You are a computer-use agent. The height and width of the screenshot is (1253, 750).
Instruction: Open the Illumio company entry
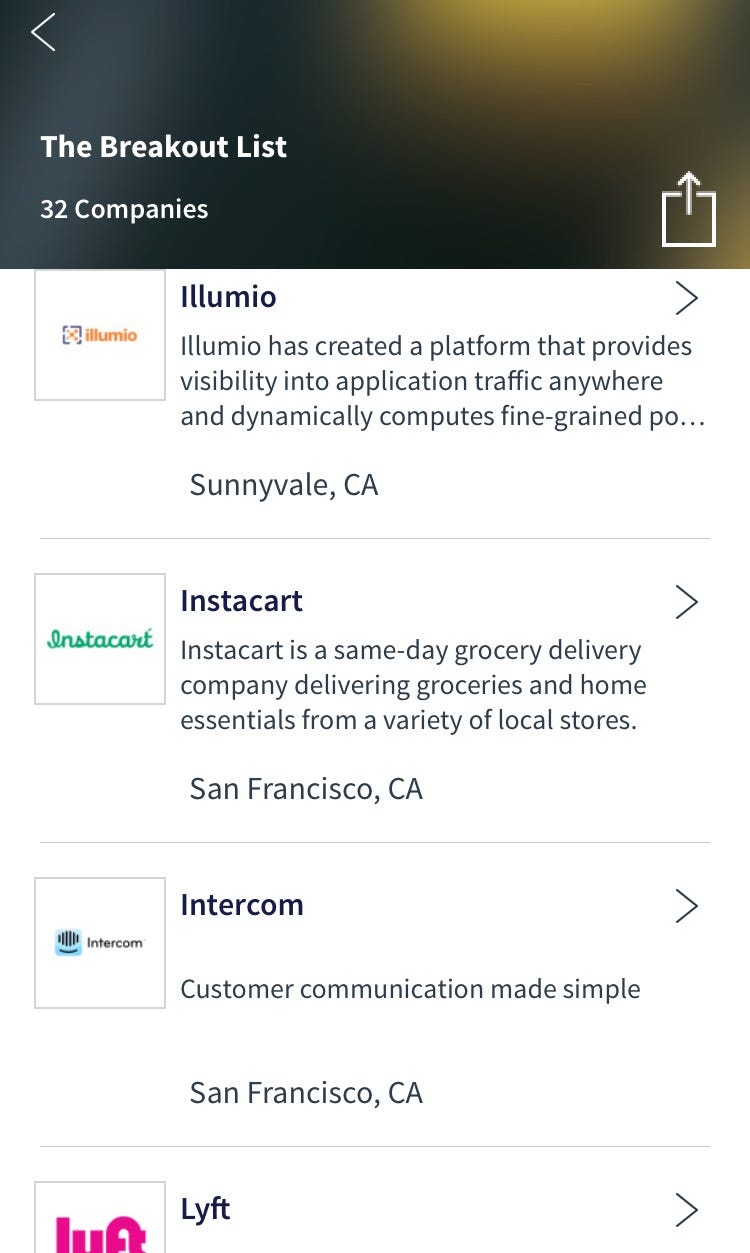pos(228,297)
